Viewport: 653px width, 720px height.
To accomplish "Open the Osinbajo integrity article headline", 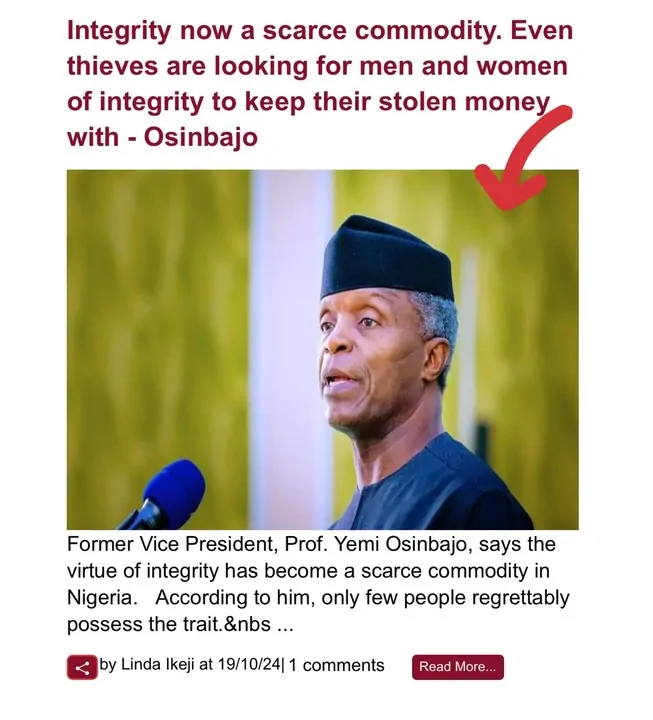I will 320,83.
